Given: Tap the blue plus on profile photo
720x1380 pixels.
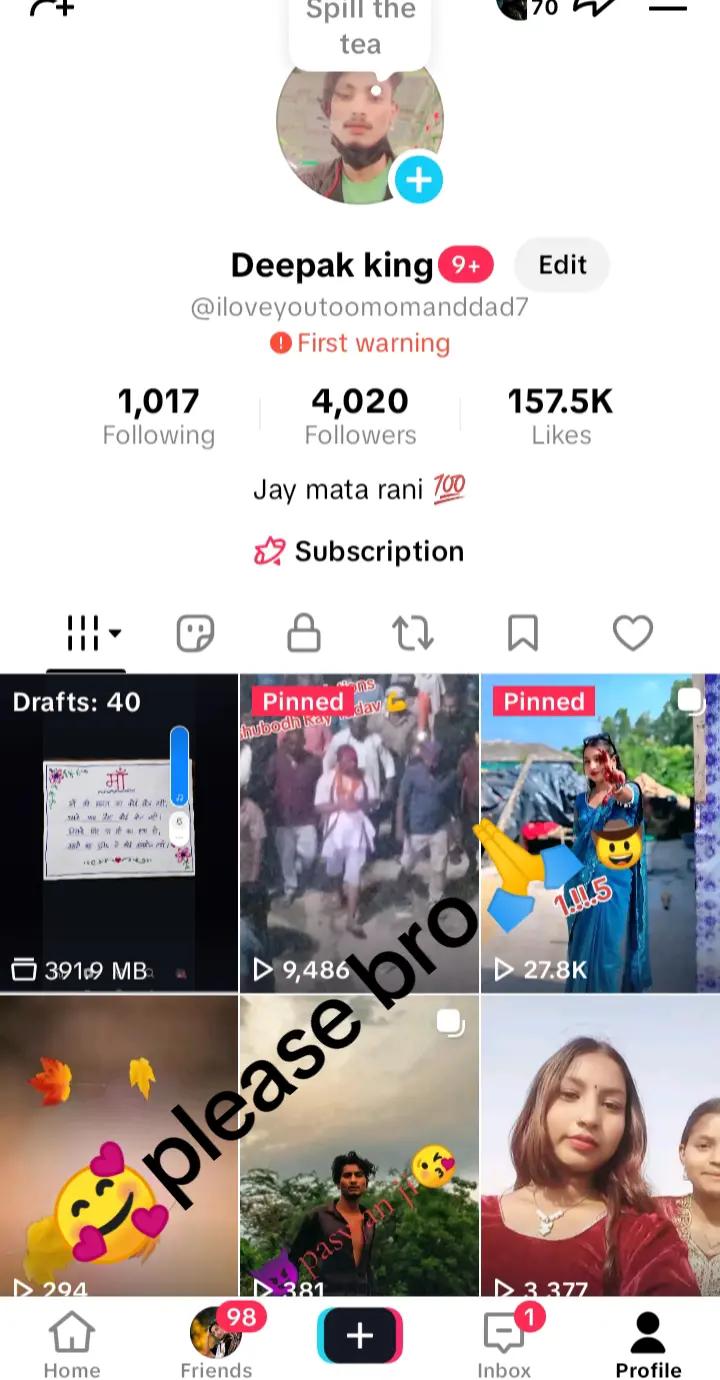Looking at the screenshot, I should coord(418,180).
